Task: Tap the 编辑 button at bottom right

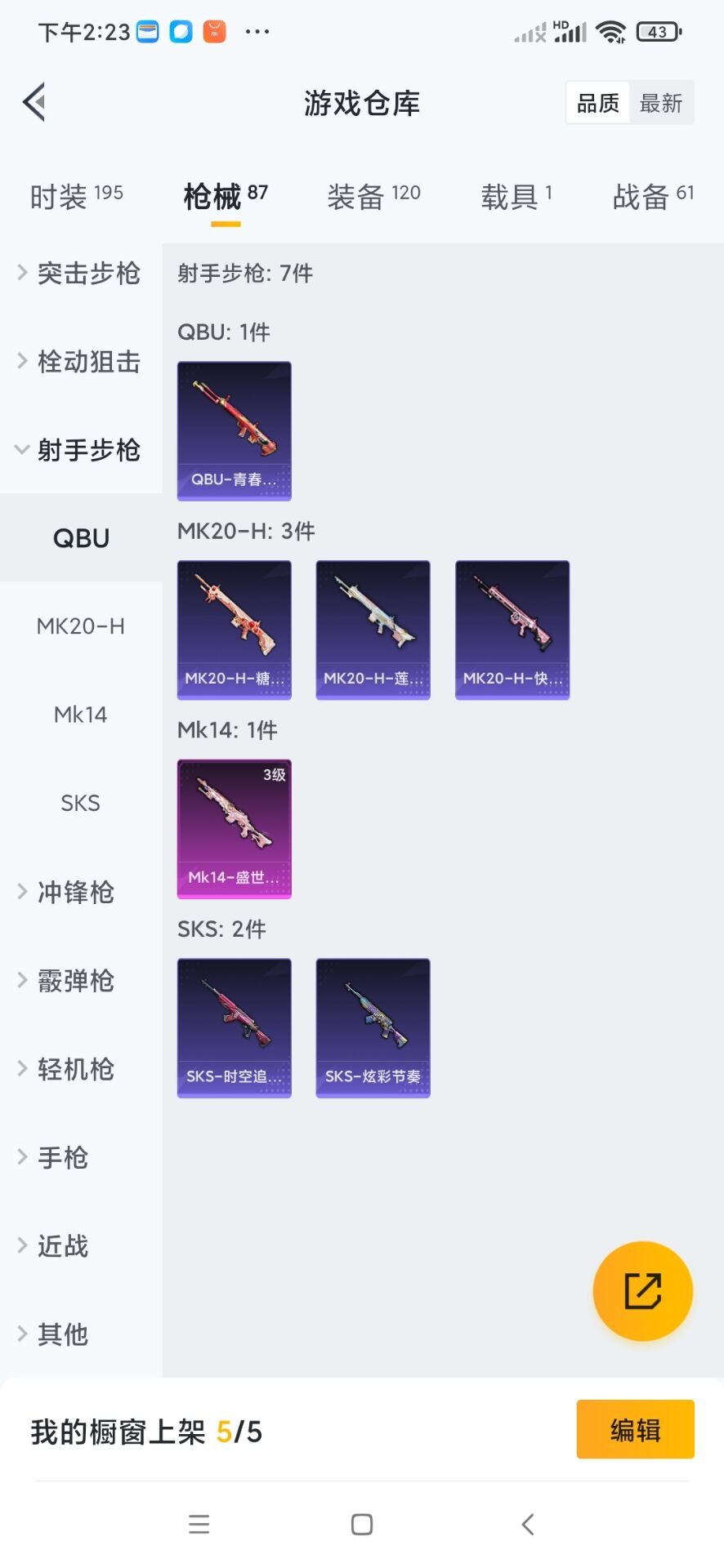Action: [x=635, y=1429]
